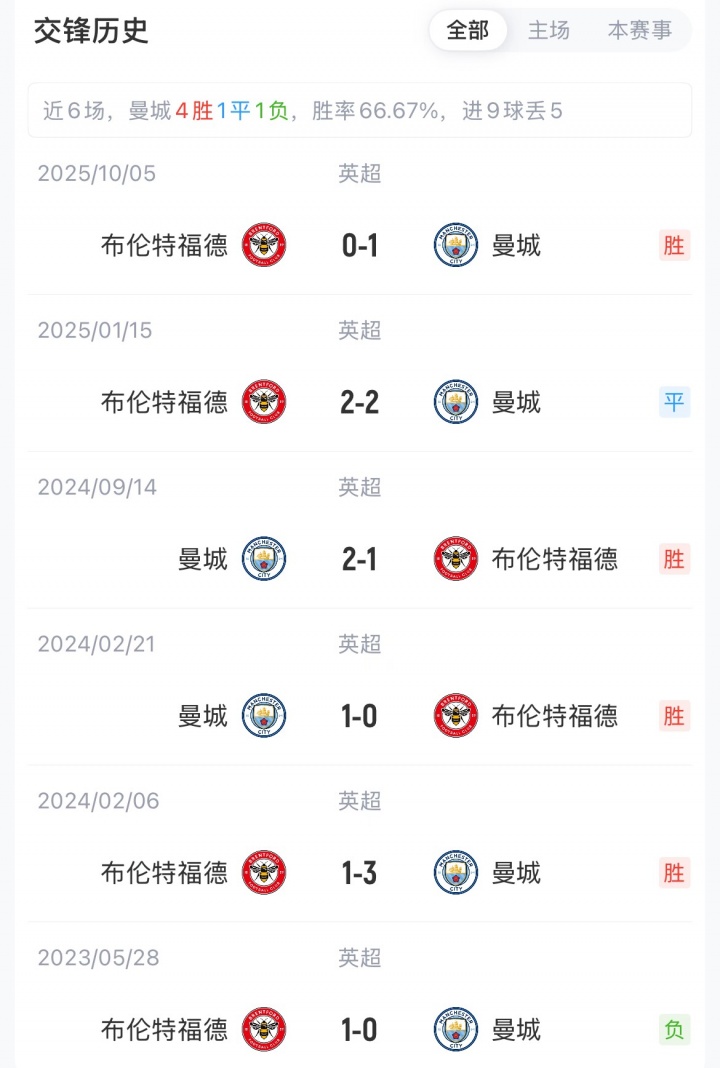The width and height of the screenshot is (720, 1068).
Task: Open the 2025/10/05 match with score 0-1
Action: [x=360, y=245]
